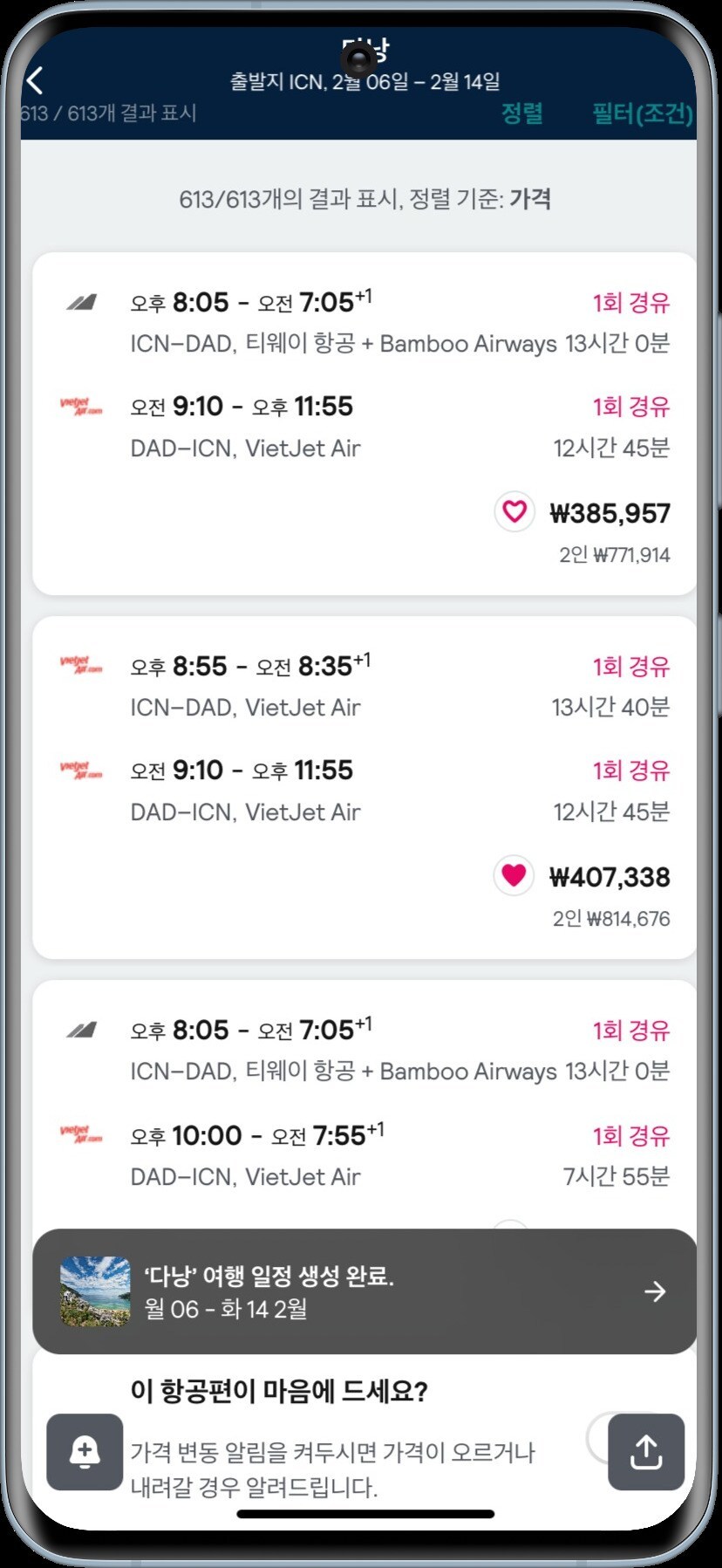
Task: Go back using the top-left arrow
Action: coord(35,80)
